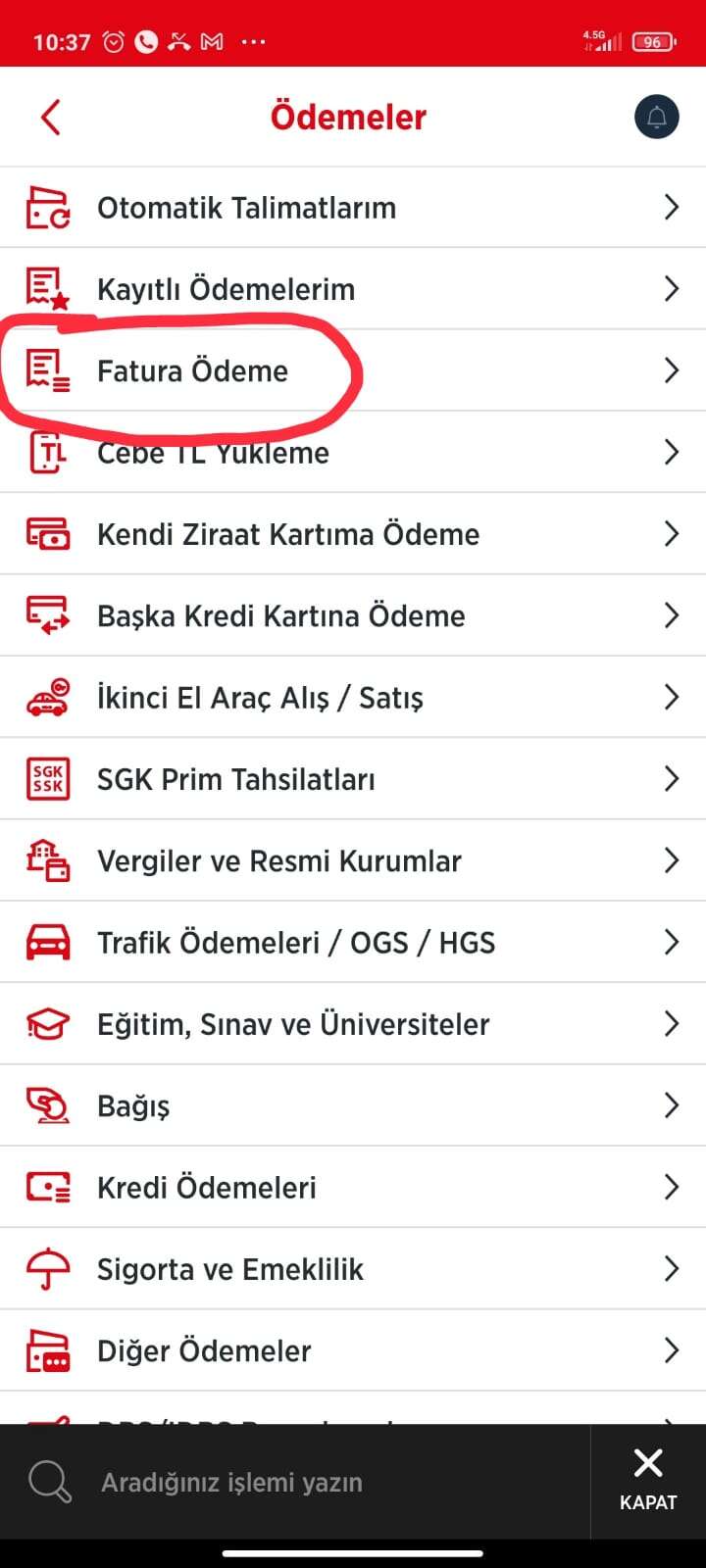Open the notifications bell

click(x=656, y=118)
